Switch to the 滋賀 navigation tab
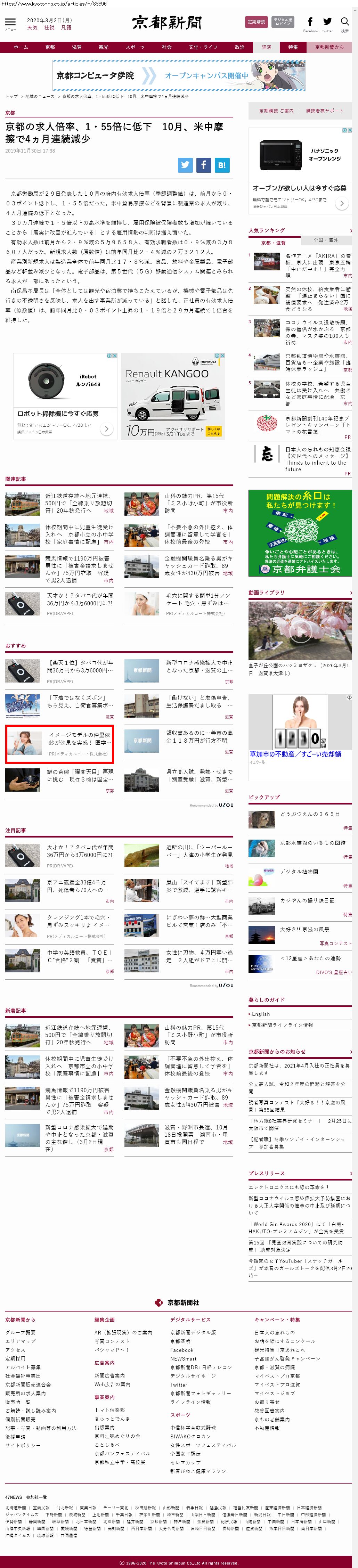Image resolution: width=358 pixels, height=1568 pixels. [77, 47]
